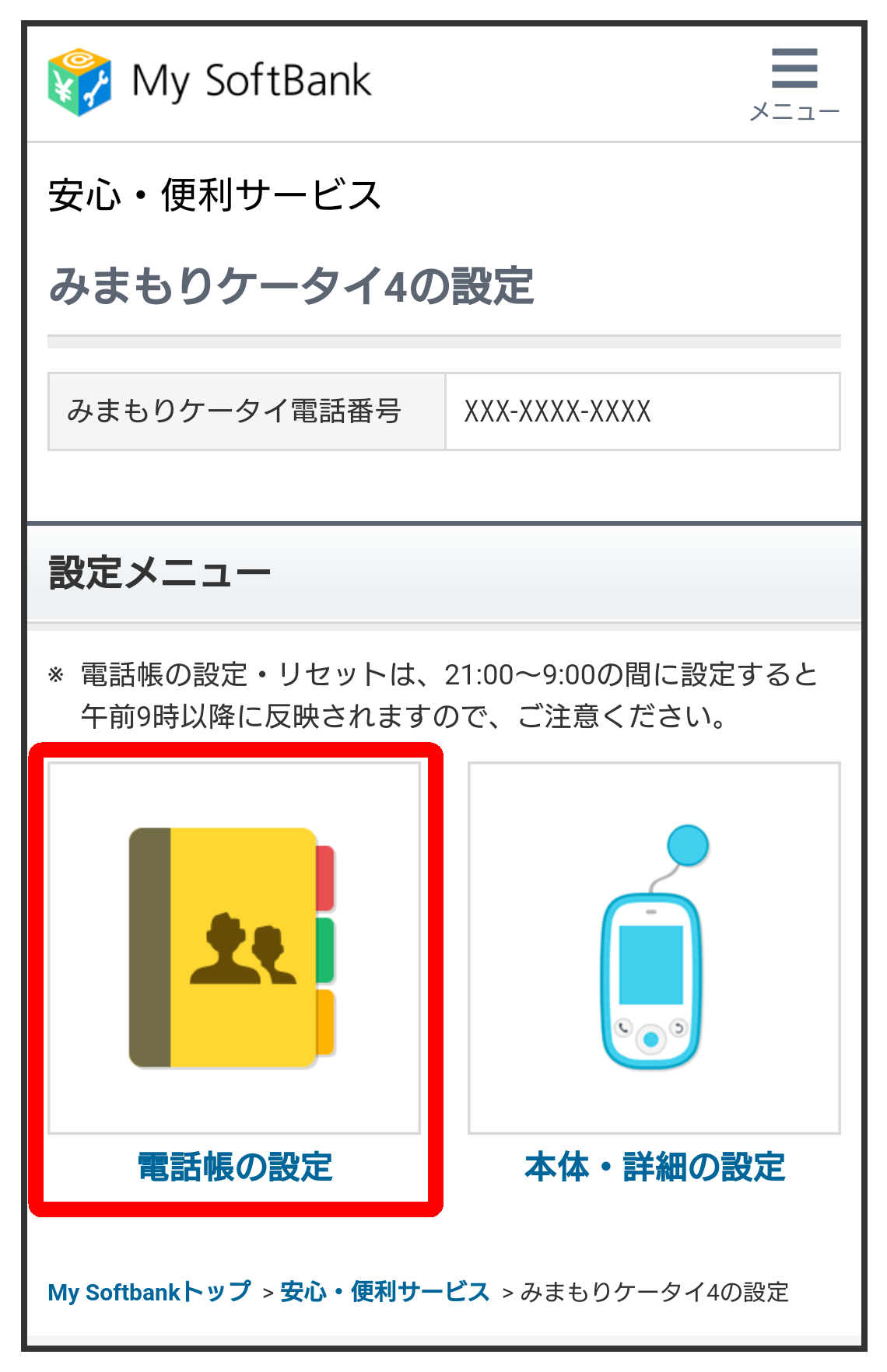This screenshot has height=1372, width=887.
Task: Tap the My SoftBank logo
Action: coord(210,82)
